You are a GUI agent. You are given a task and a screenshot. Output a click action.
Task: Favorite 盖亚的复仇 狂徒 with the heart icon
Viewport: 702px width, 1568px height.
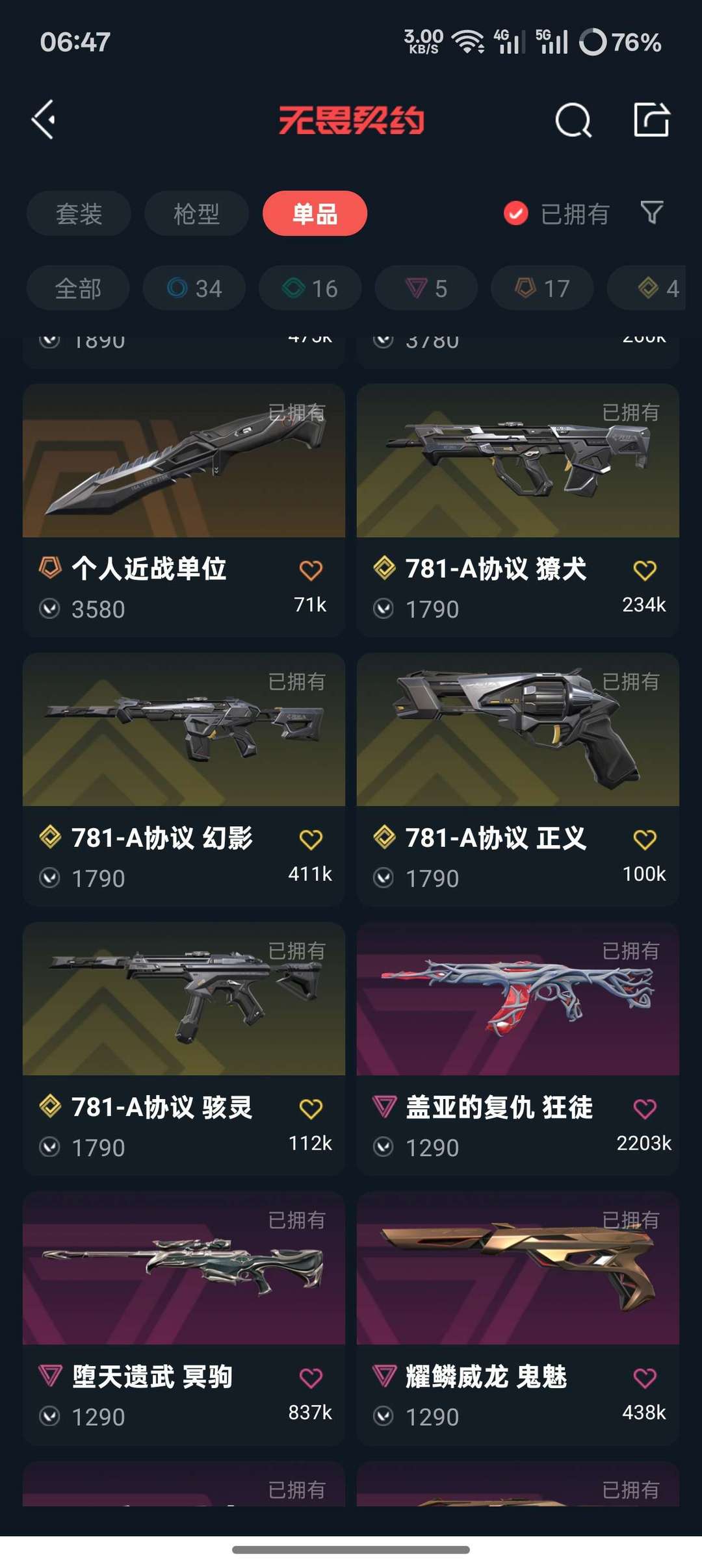point(645,1111)
